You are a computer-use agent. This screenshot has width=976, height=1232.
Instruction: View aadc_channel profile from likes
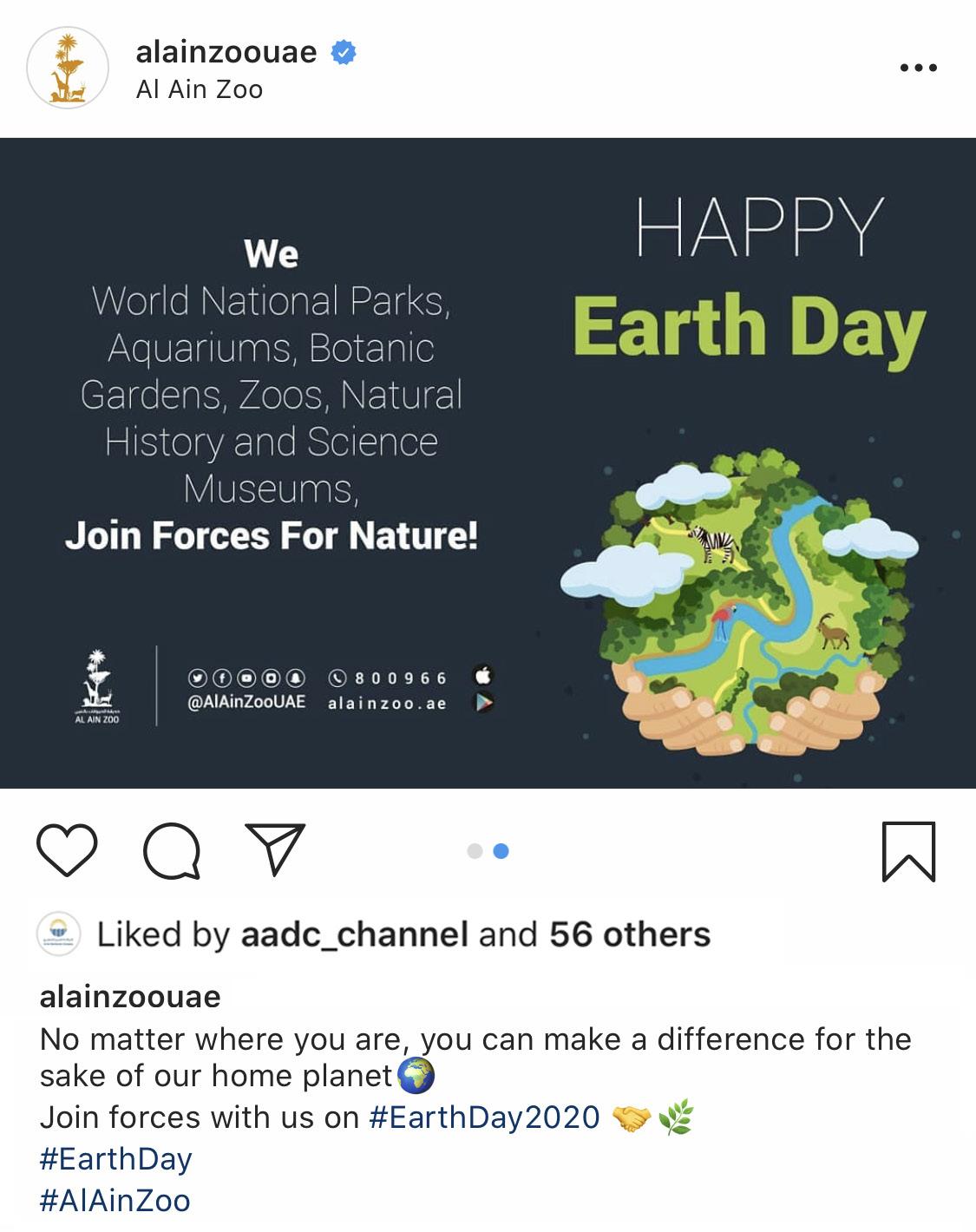click(354, 934)
